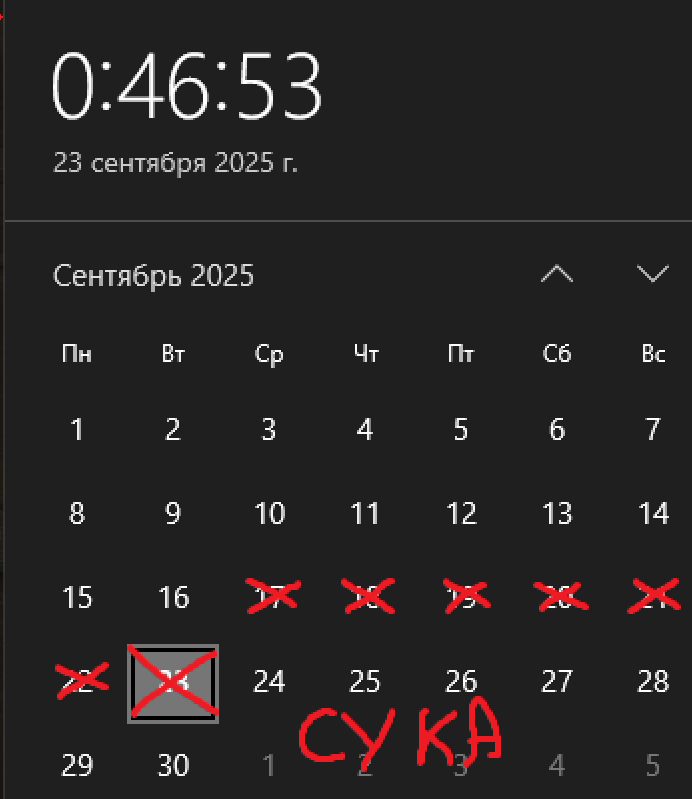Go to the previous month with the up arrow
The height and width of the screenshot is (799, 692).
557,274
